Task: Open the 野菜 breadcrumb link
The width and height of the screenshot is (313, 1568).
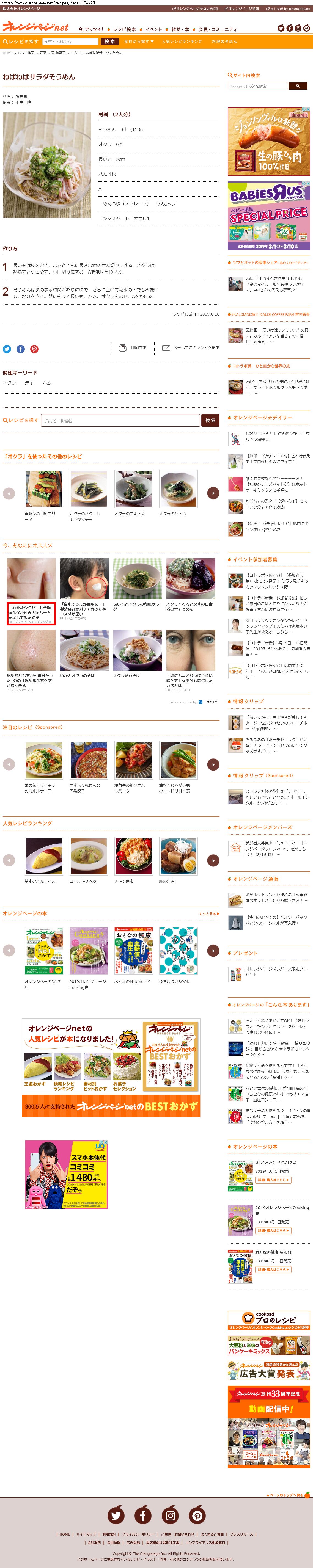Action: pyautogui.click(x=43, y=53)
